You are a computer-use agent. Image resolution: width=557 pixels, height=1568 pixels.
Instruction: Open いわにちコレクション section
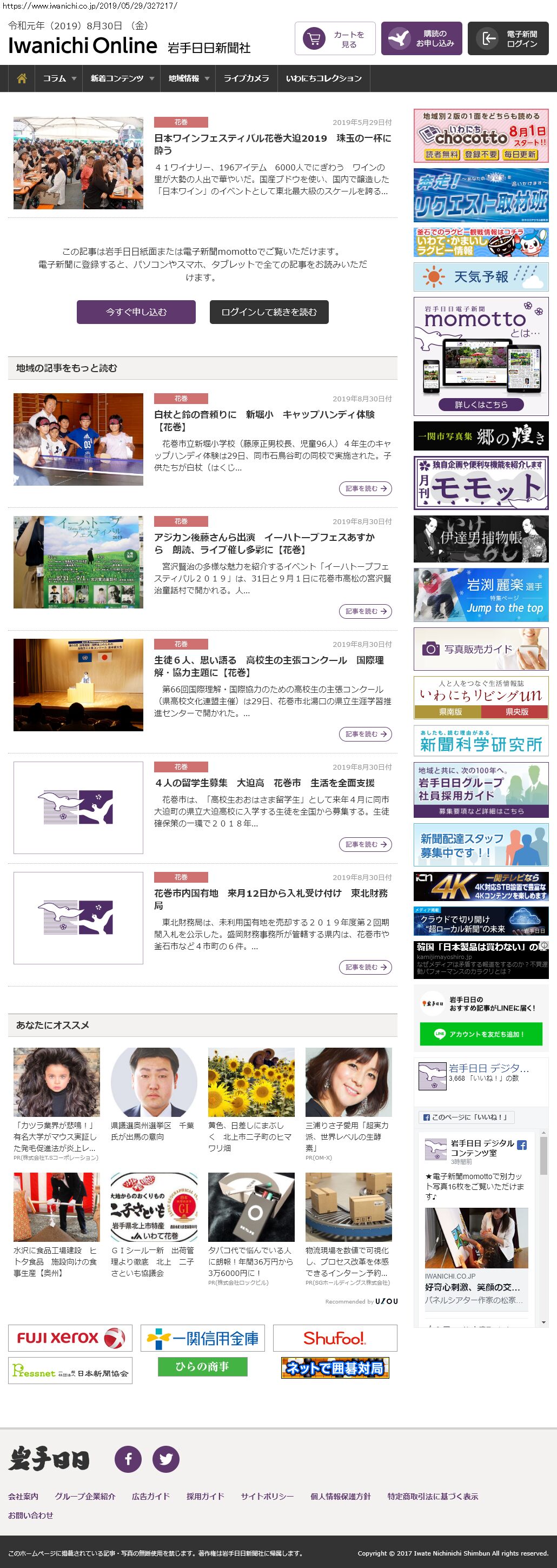[323, 78]
